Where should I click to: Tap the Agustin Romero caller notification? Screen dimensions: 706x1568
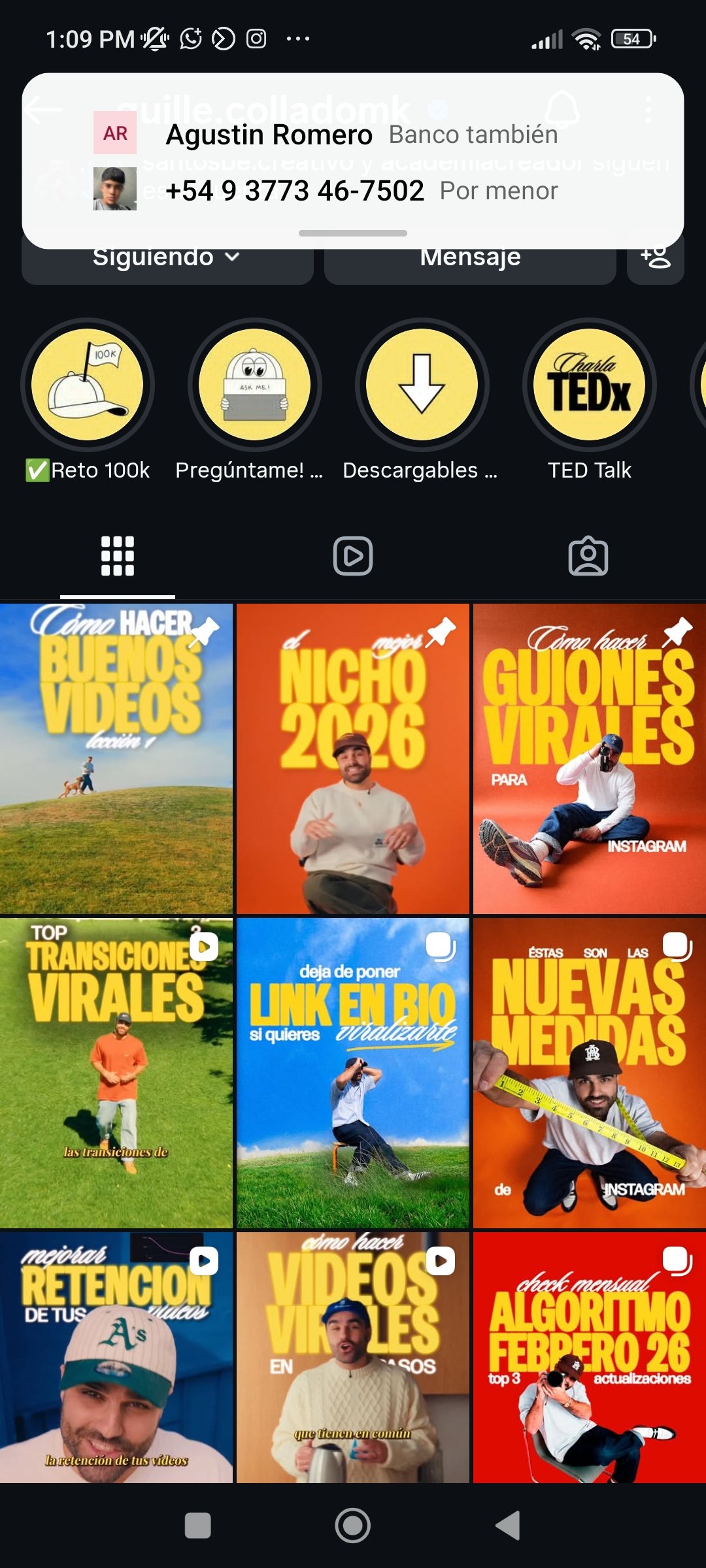click(x=353, y=157)
